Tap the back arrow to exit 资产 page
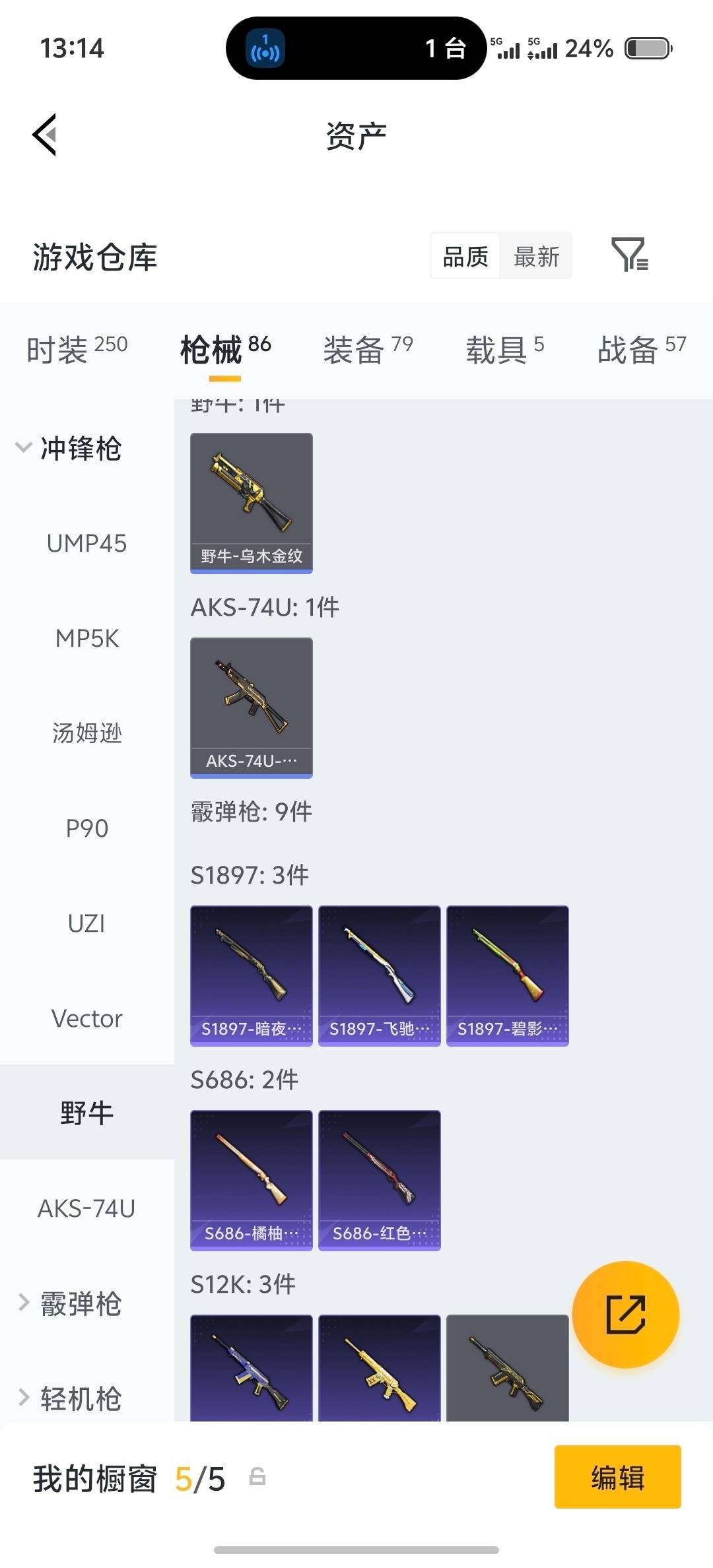Screen dimensions: 713x1568 tap(44, 135)
